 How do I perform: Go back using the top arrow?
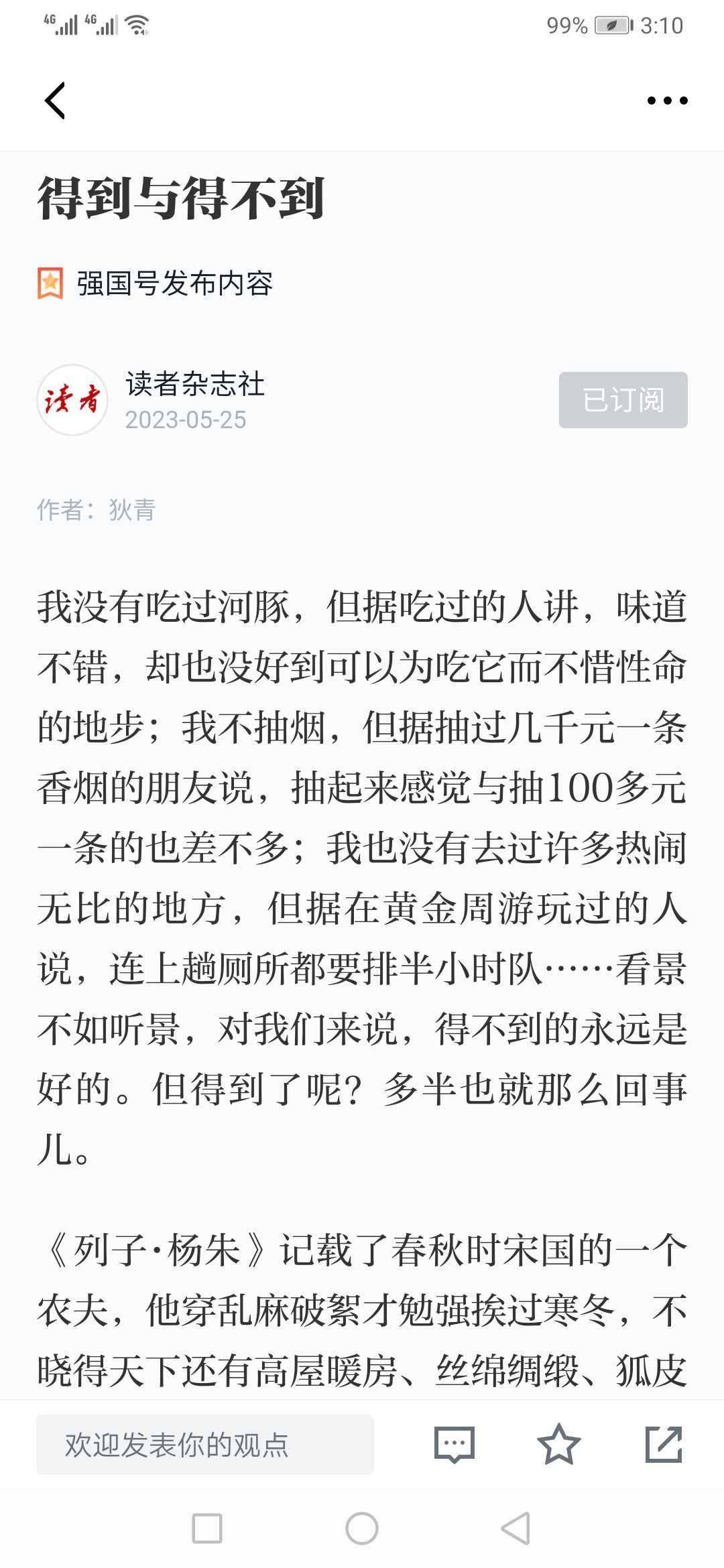55,101
